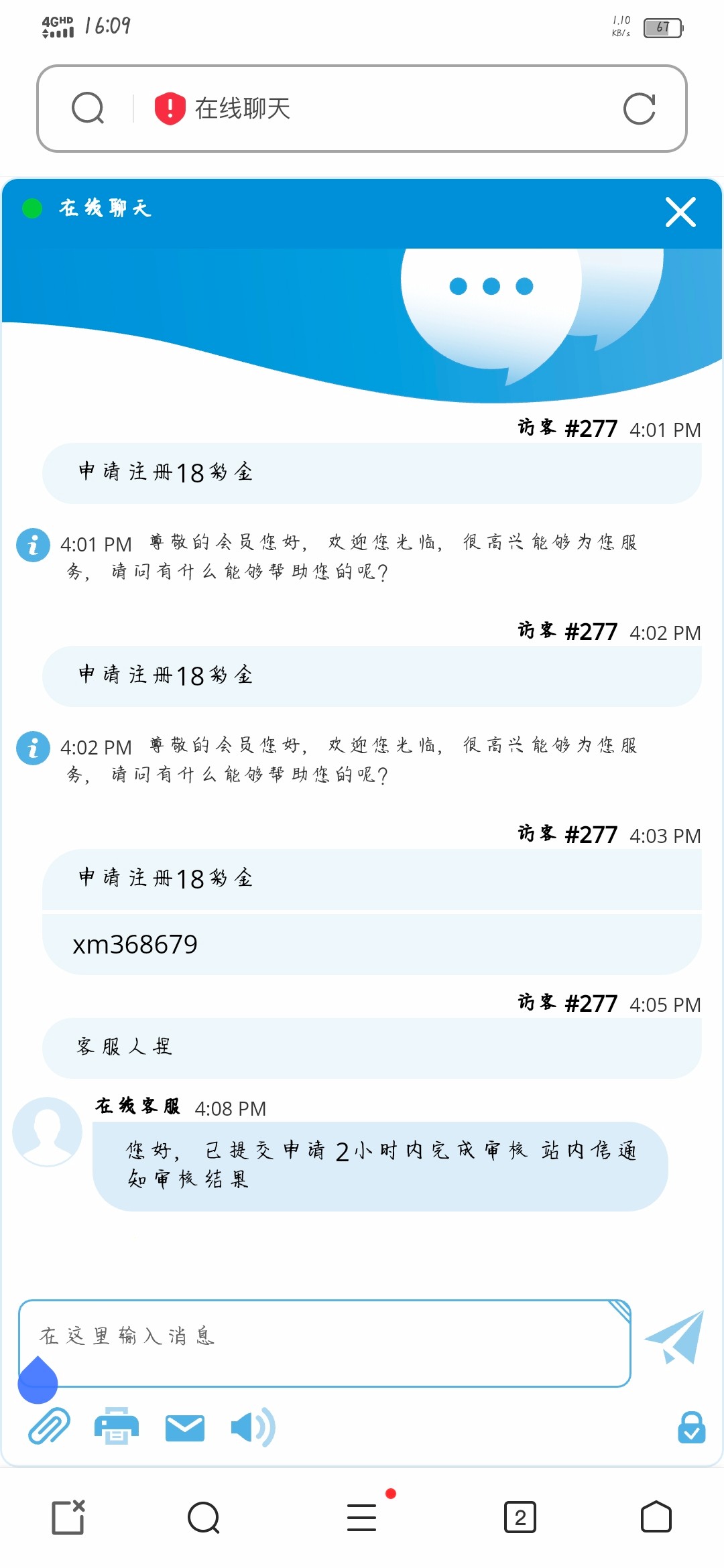
Task: Open the browser menu with the red dot
Action: tap(362, 1517)
